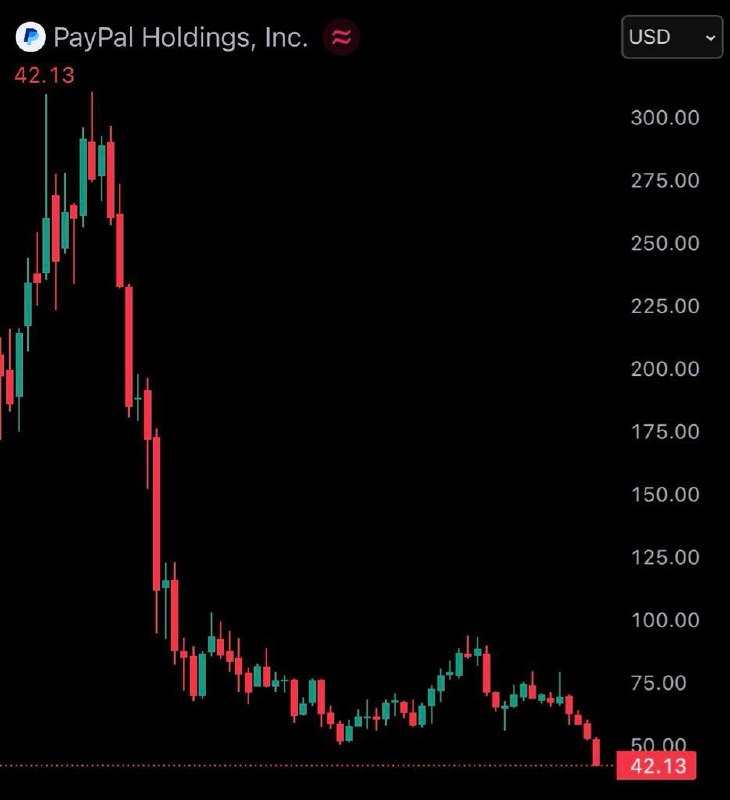Click the 200.00 price axis label

pos(665,369)
